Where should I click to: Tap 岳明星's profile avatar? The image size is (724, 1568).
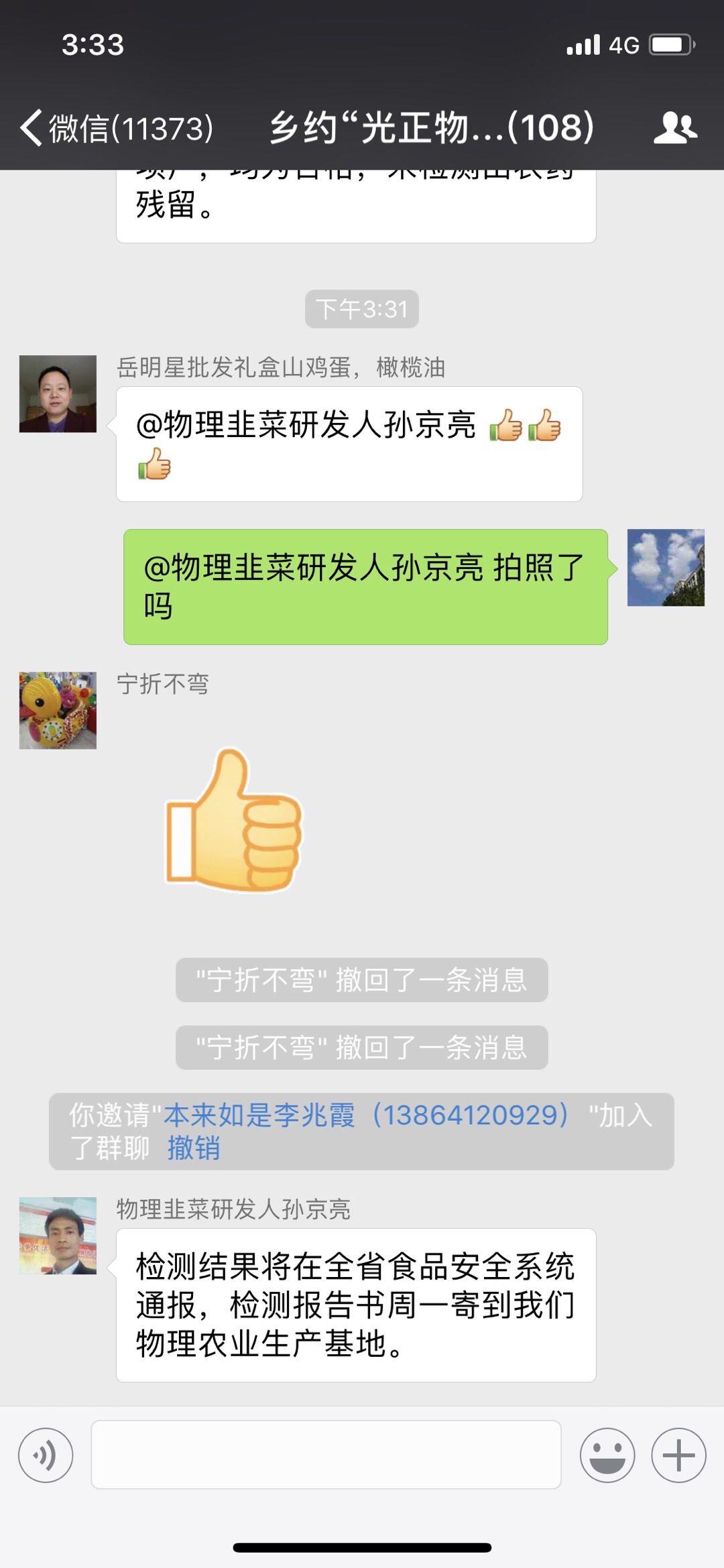(58, 394)
